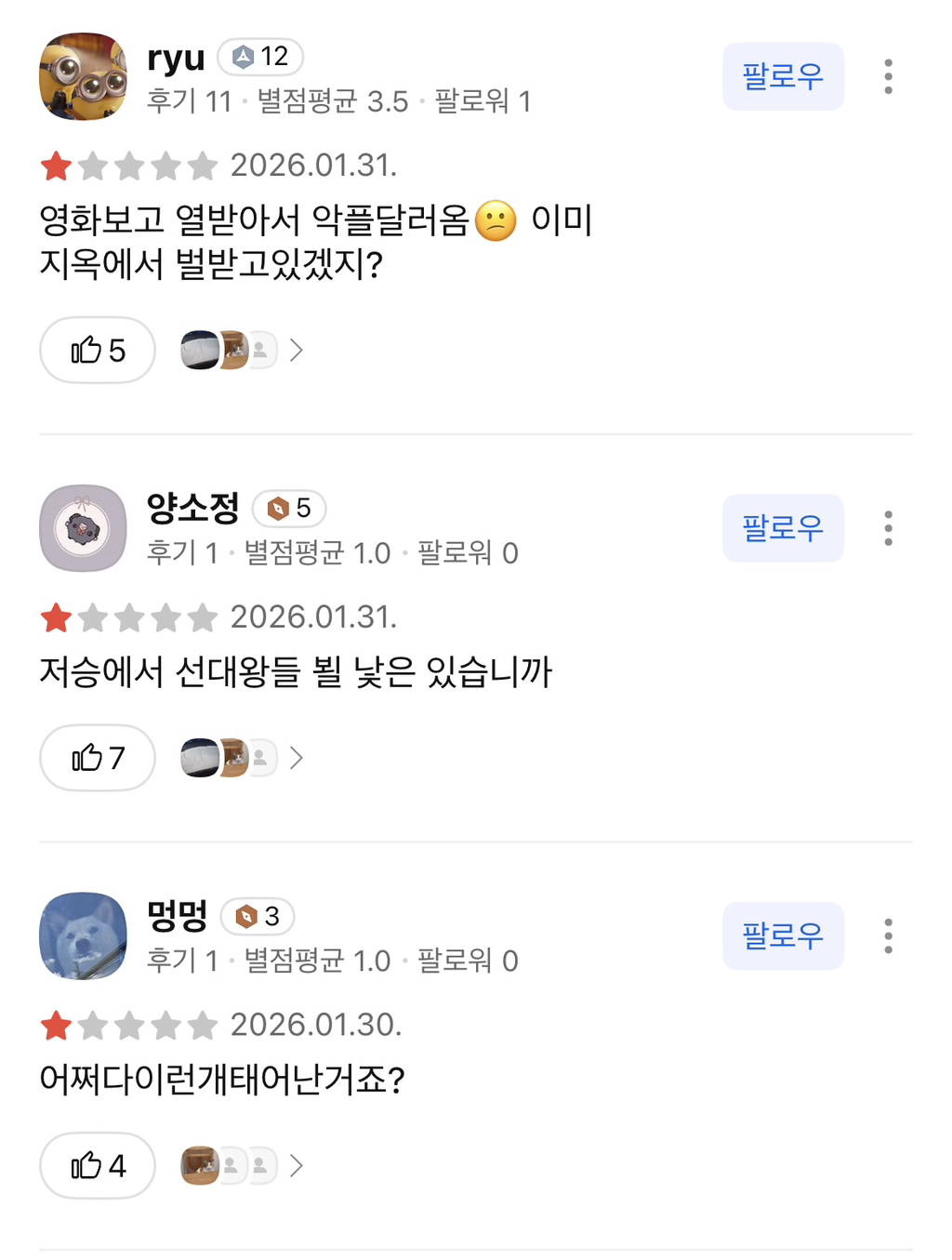
Task: Open 멍멍's profile picture
Action: click(83, 935)
